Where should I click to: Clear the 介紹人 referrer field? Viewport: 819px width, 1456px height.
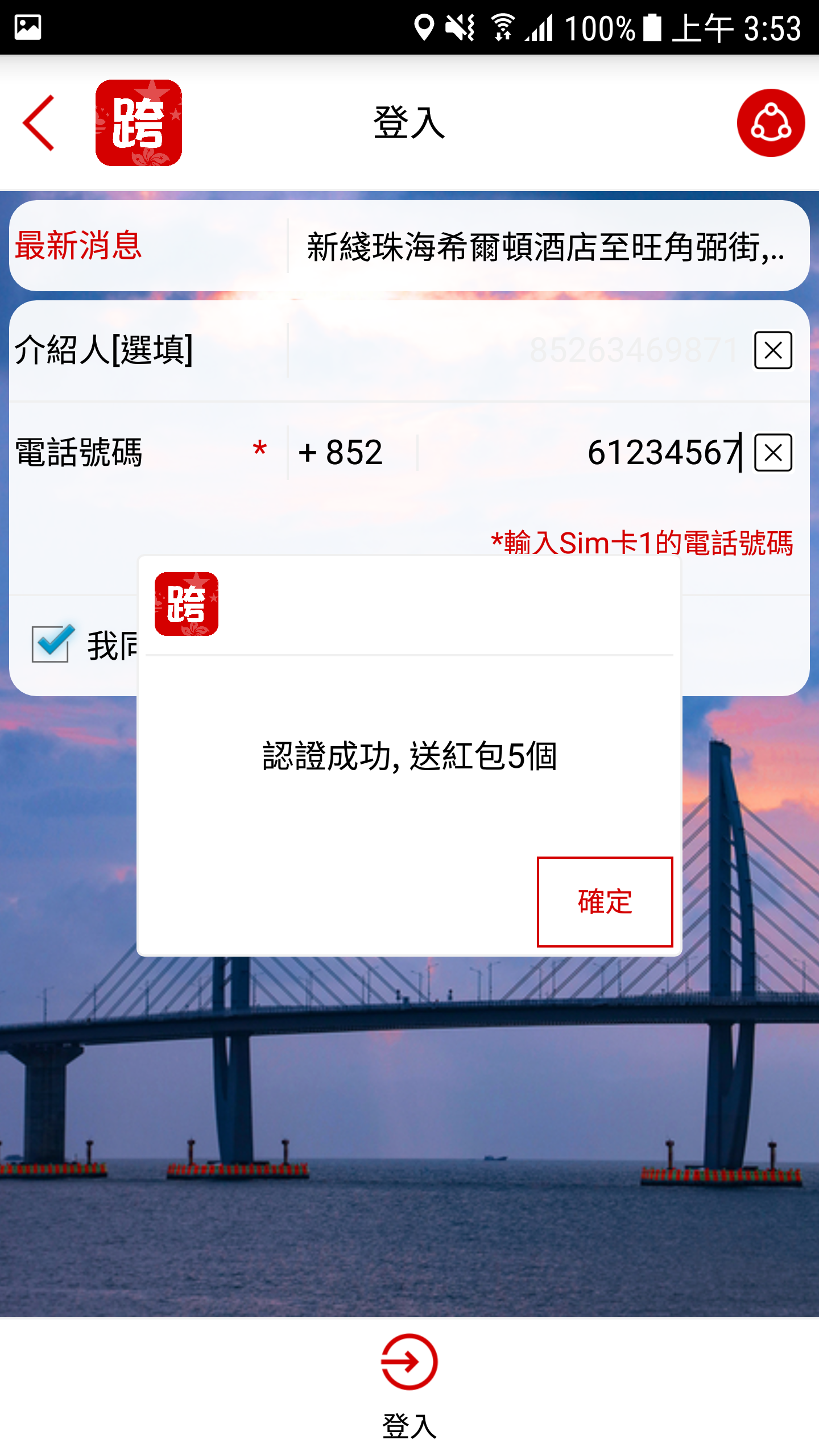(773, 350)
